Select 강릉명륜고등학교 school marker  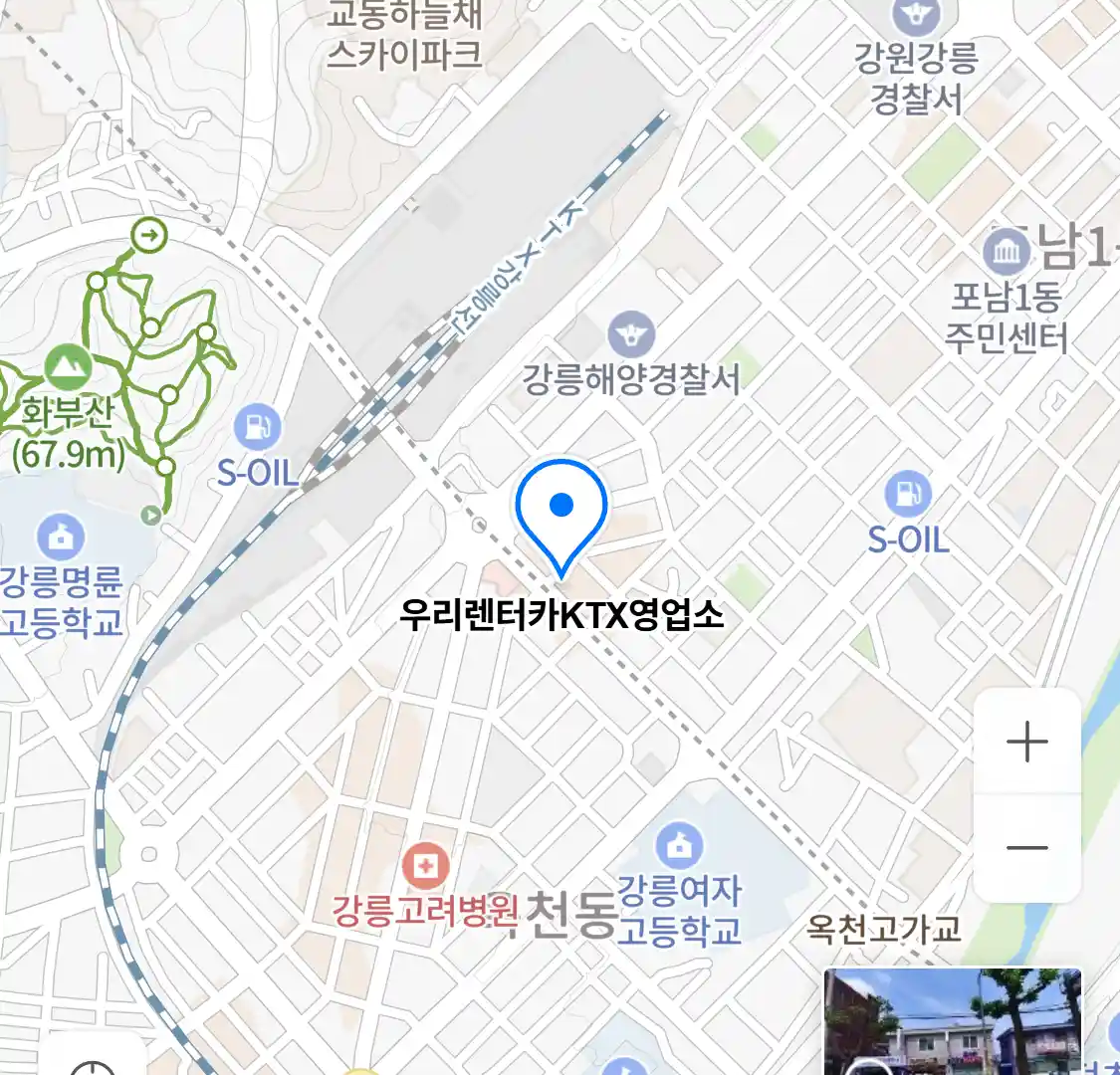click(62, 537)
